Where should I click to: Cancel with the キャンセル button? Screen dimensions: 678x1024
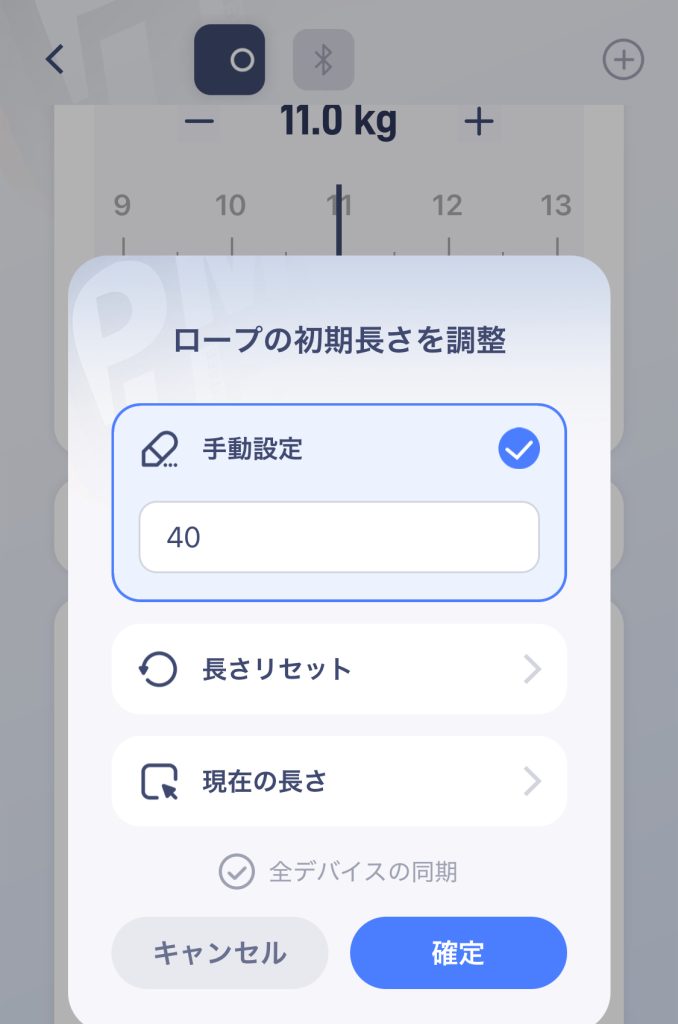click(x=220, y=953)
